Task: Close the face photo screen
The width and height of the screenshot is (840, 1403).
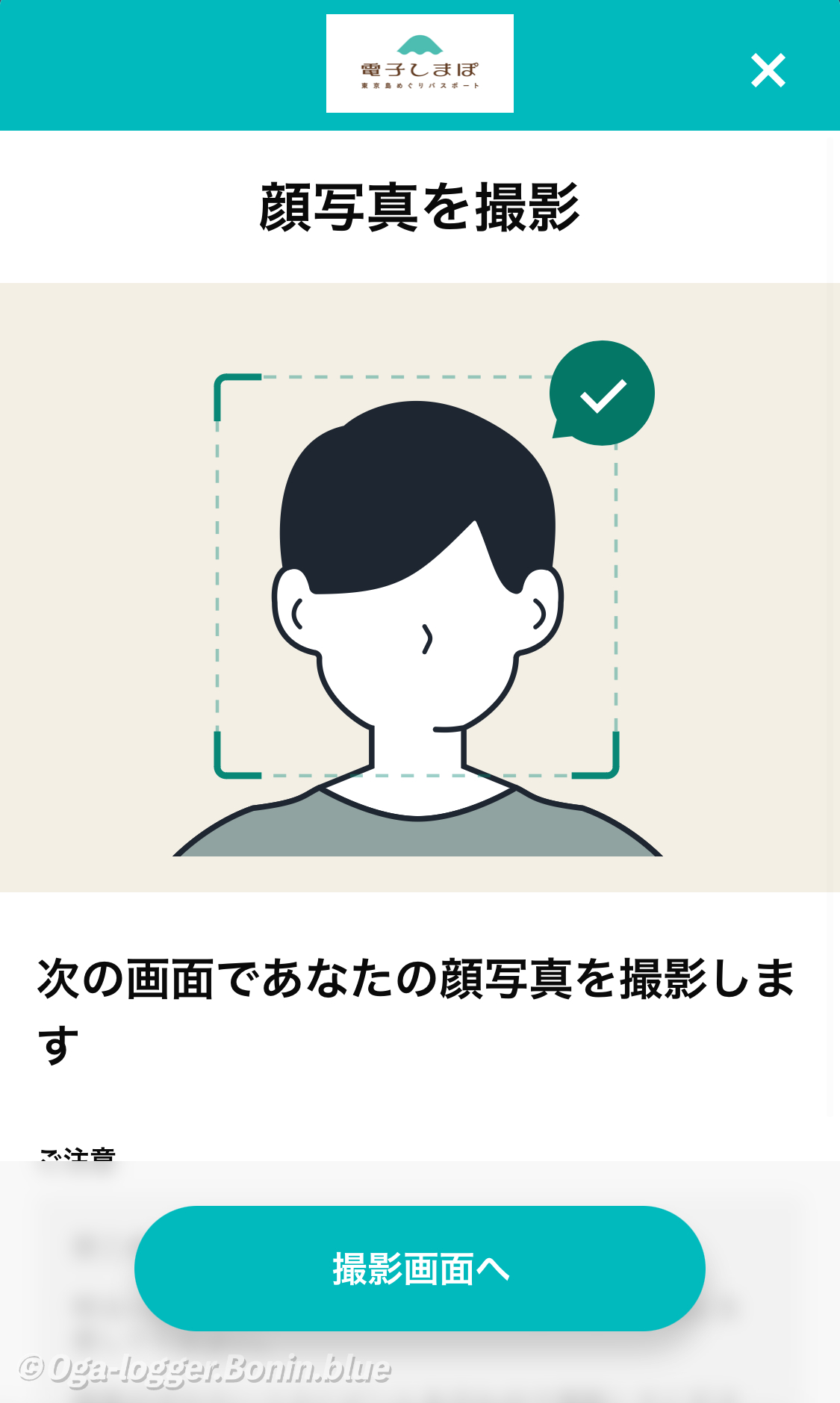Action: pos(768,71)
